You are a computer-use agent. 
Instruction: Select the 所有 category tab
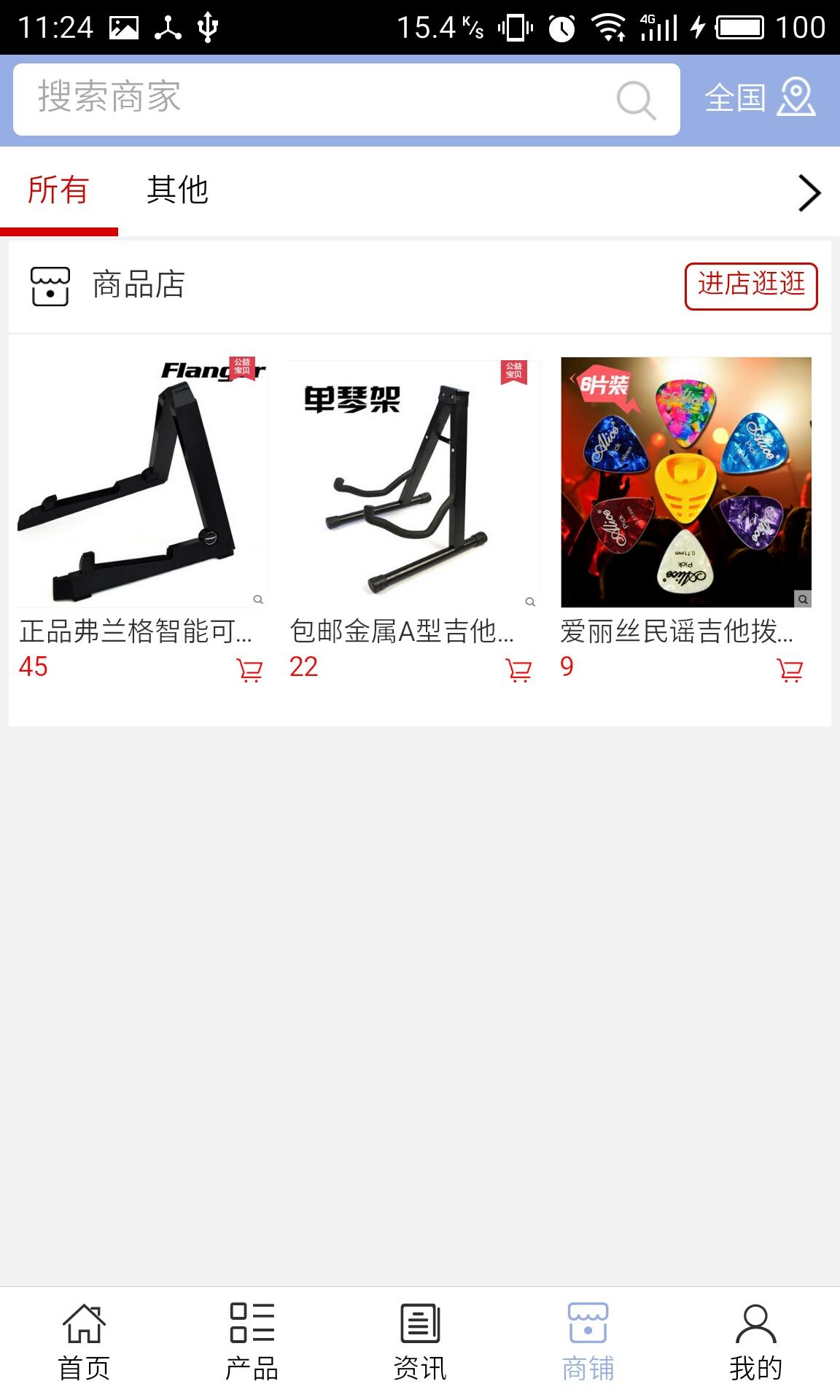click(x=58, y=191)
